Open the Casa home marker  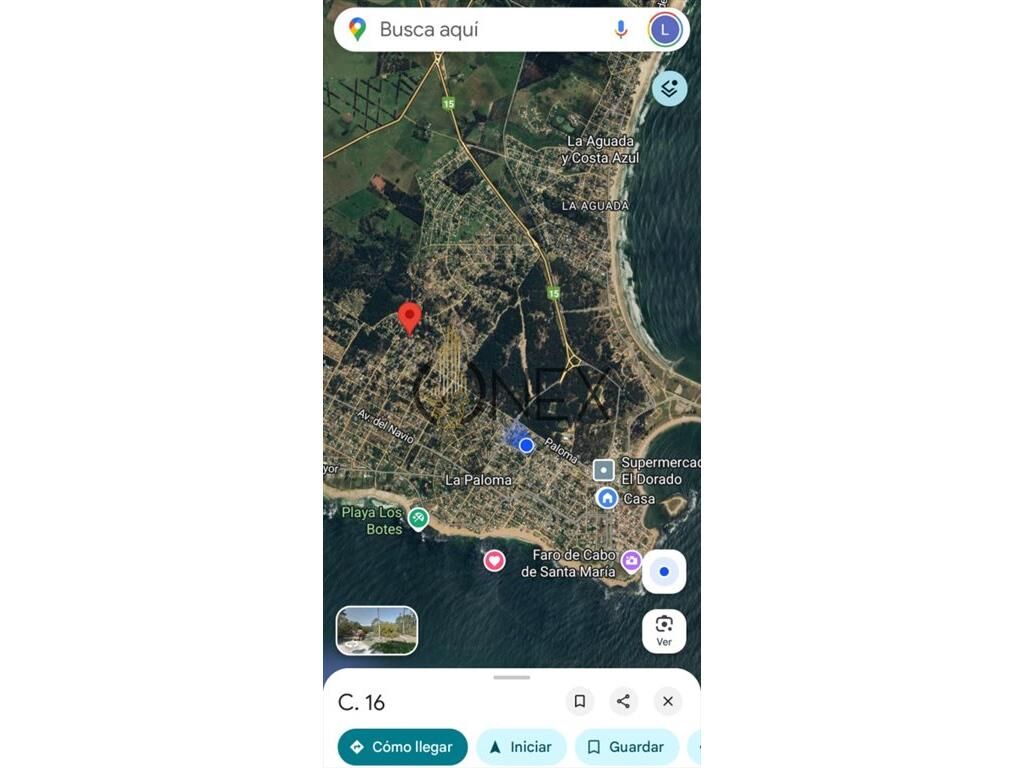click(x=607, y=498)
